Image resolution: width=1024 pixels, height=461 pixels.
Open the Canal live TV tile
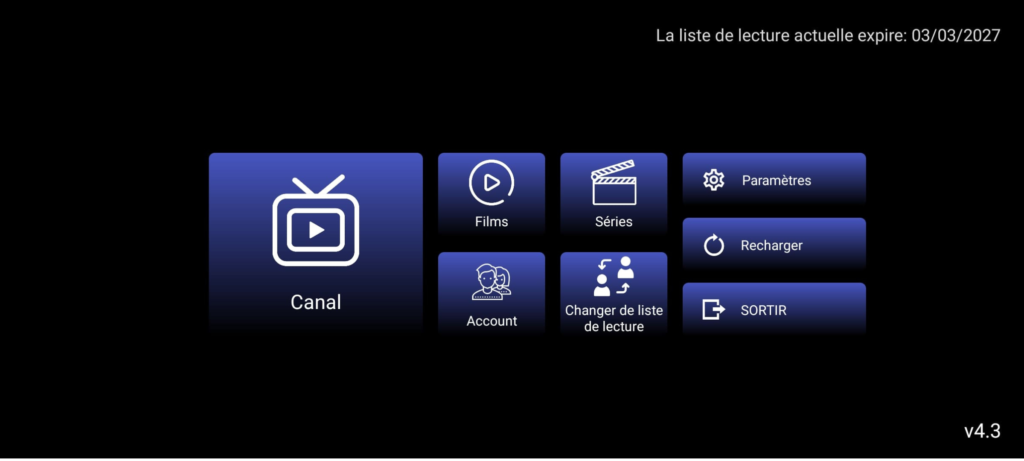[x=315, y=244]
